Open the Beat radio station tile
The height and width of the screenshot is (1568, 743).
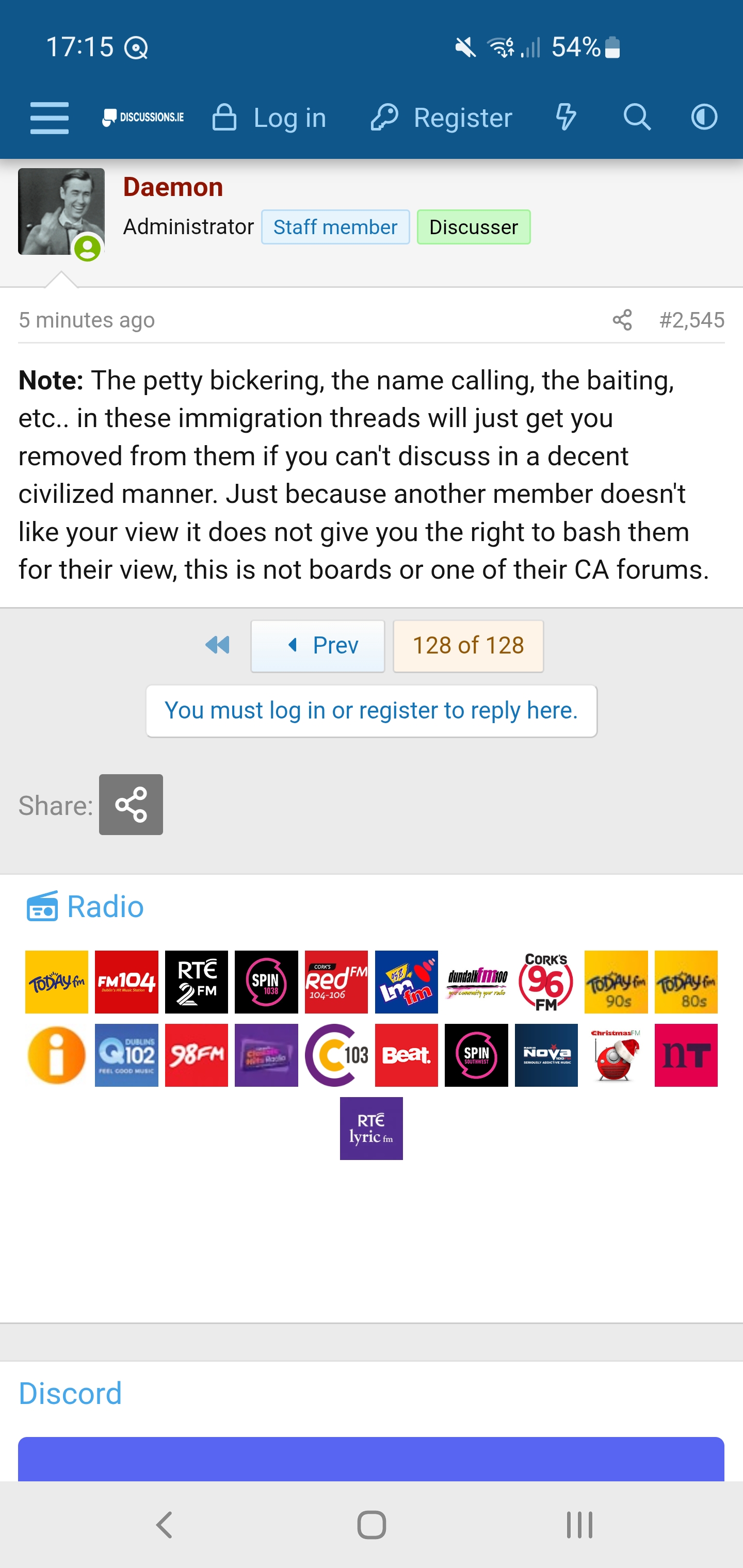pos(406,1055)
